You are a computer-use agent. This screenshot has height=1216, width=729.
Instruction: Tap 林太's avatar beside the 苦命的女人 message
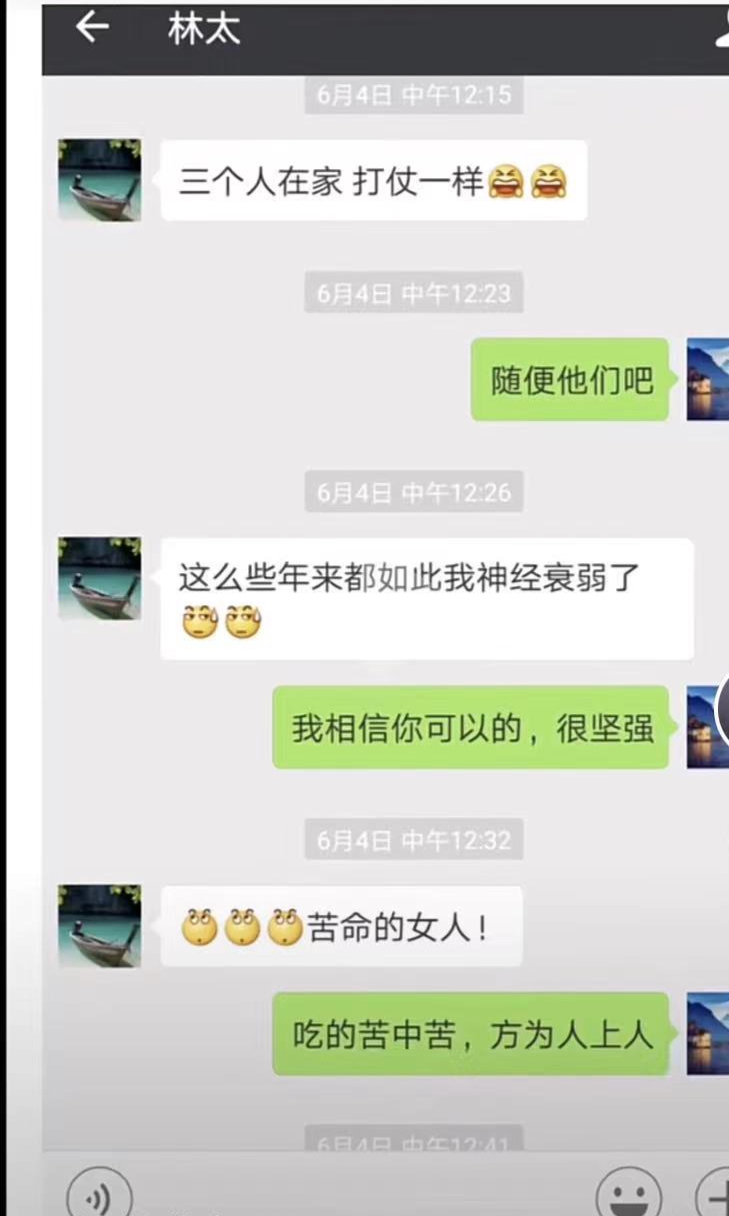tap(99, 925)
